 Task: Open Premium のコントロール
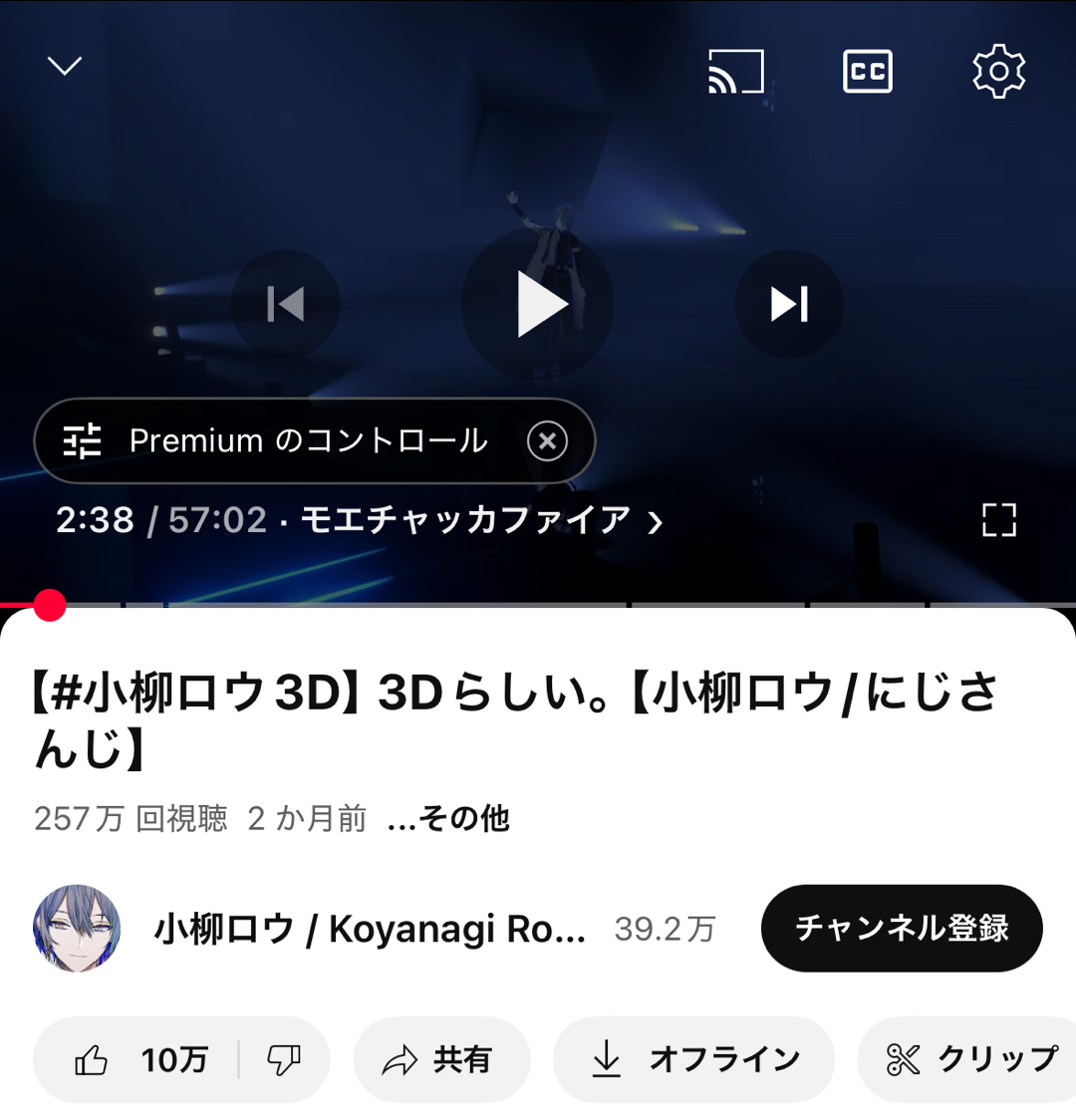[x=289, y=440]
